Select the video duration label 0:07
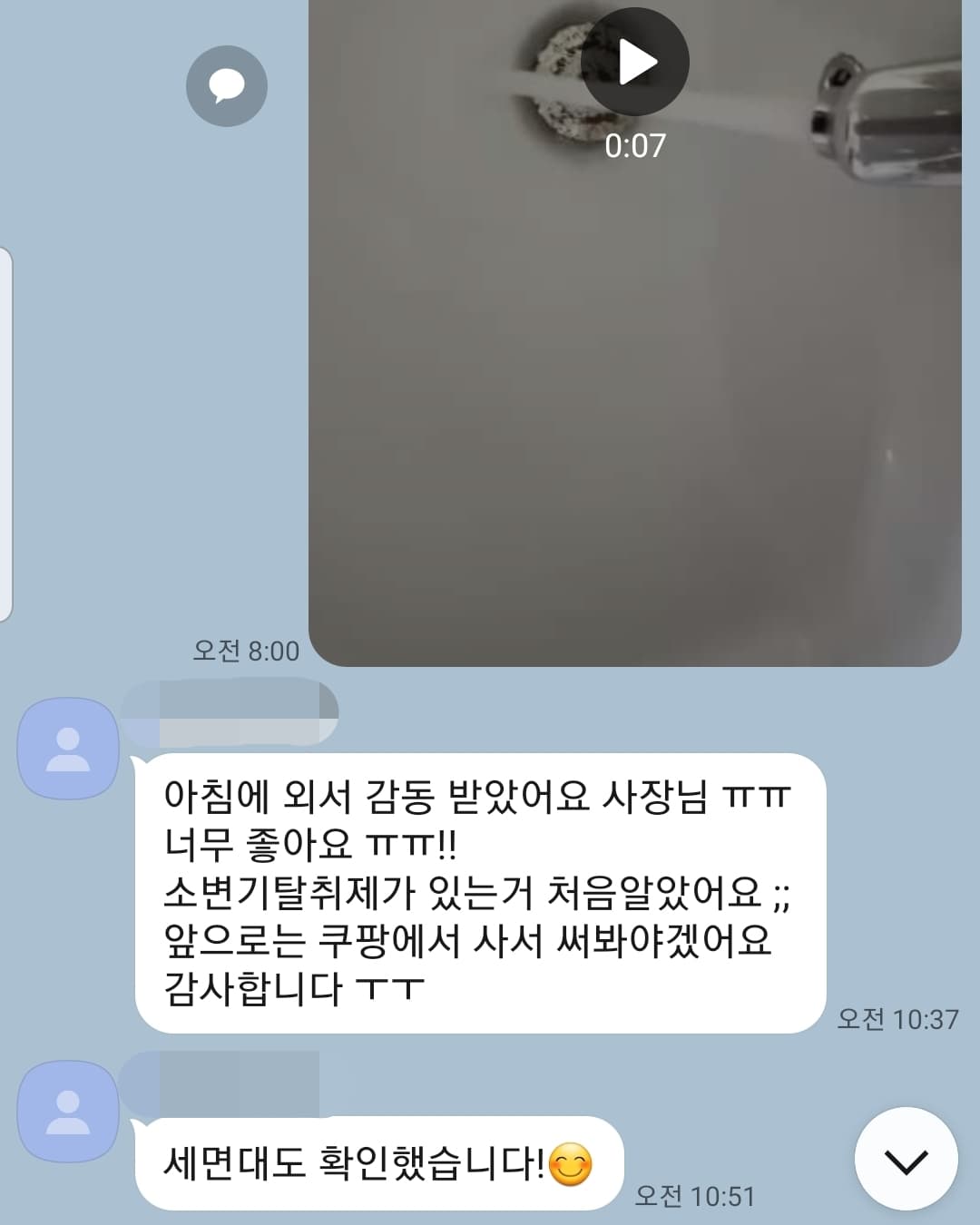980x1225 pixels. click(633, 142)
